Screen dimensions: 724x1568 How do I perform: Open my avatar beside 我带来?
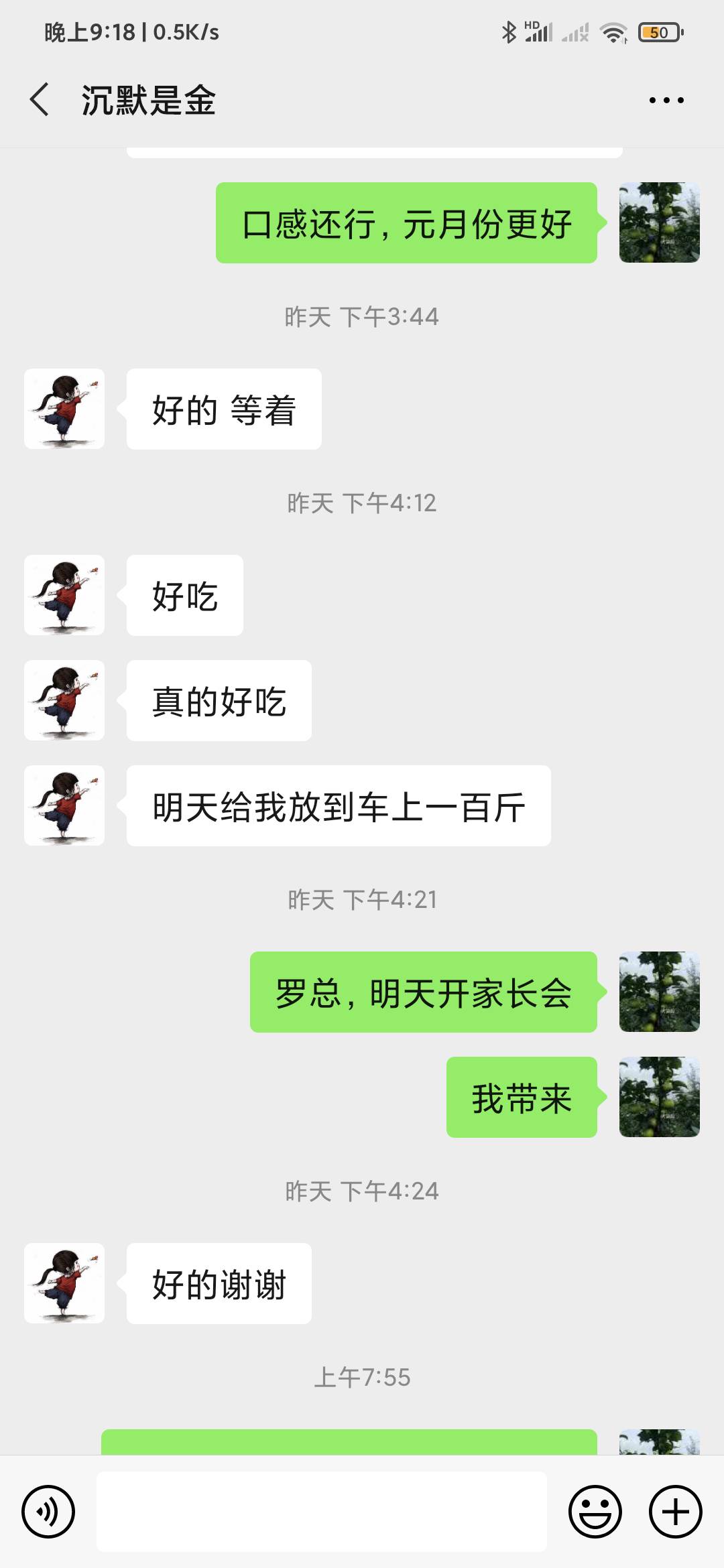(x=659, y=1097)
